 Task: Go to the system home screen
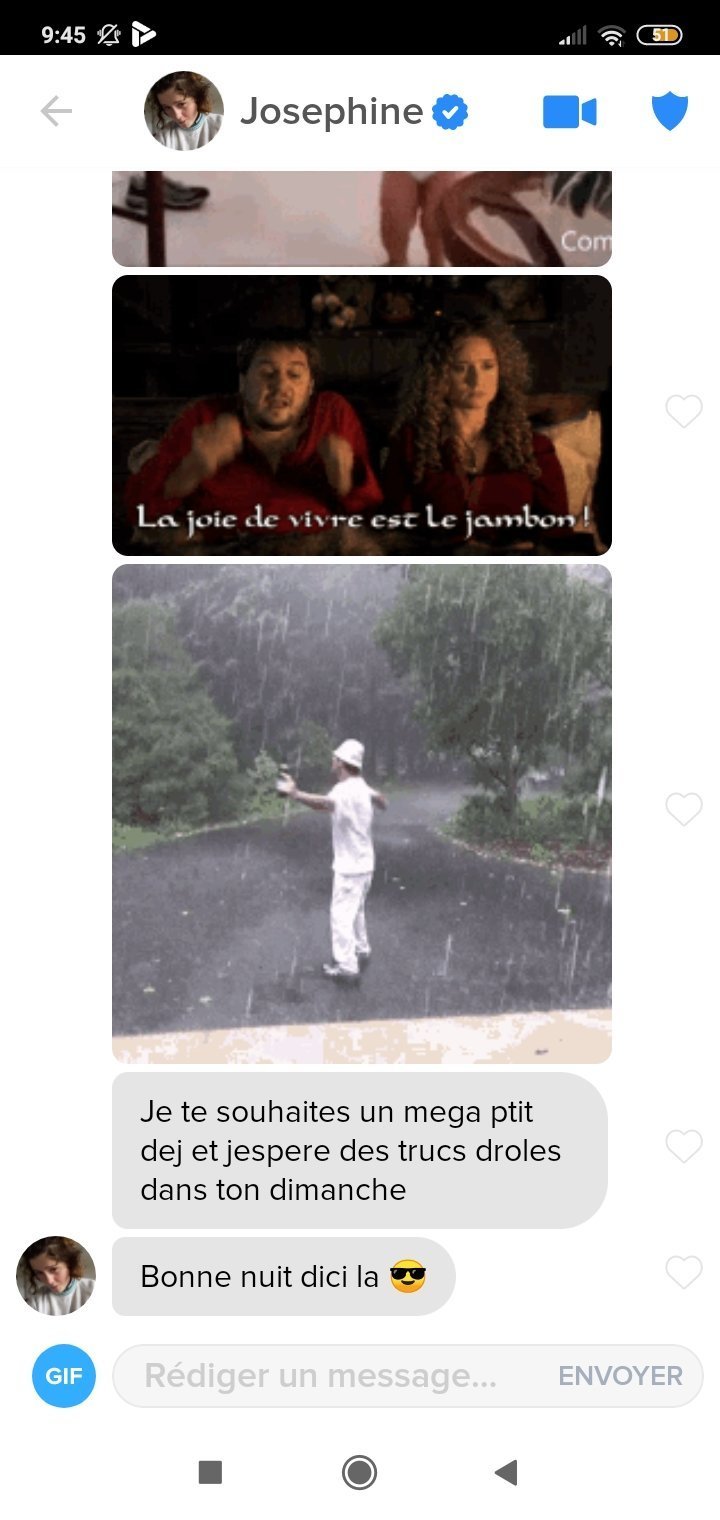tap(359, 1472)
